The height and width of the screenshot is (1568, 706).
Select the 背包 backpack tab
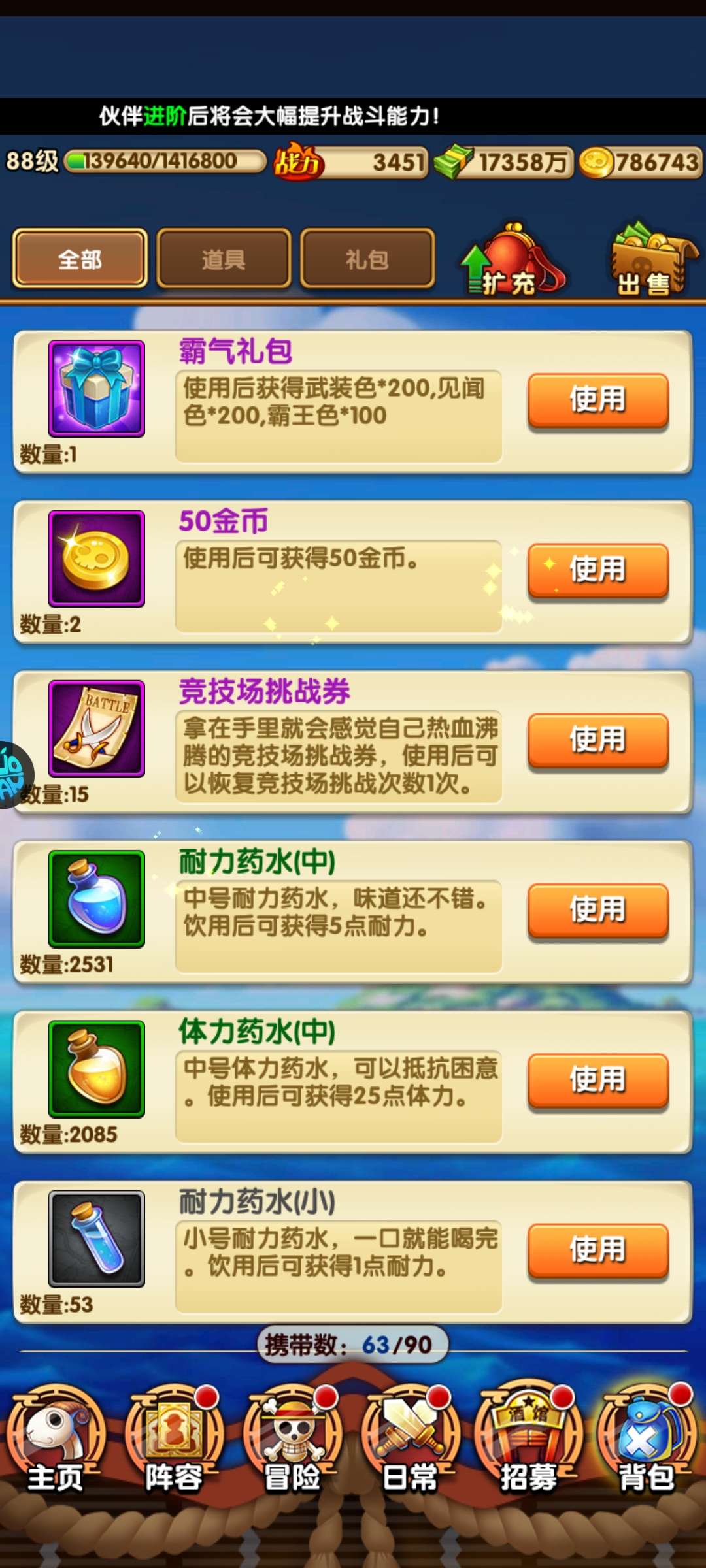pos(646,1439)
